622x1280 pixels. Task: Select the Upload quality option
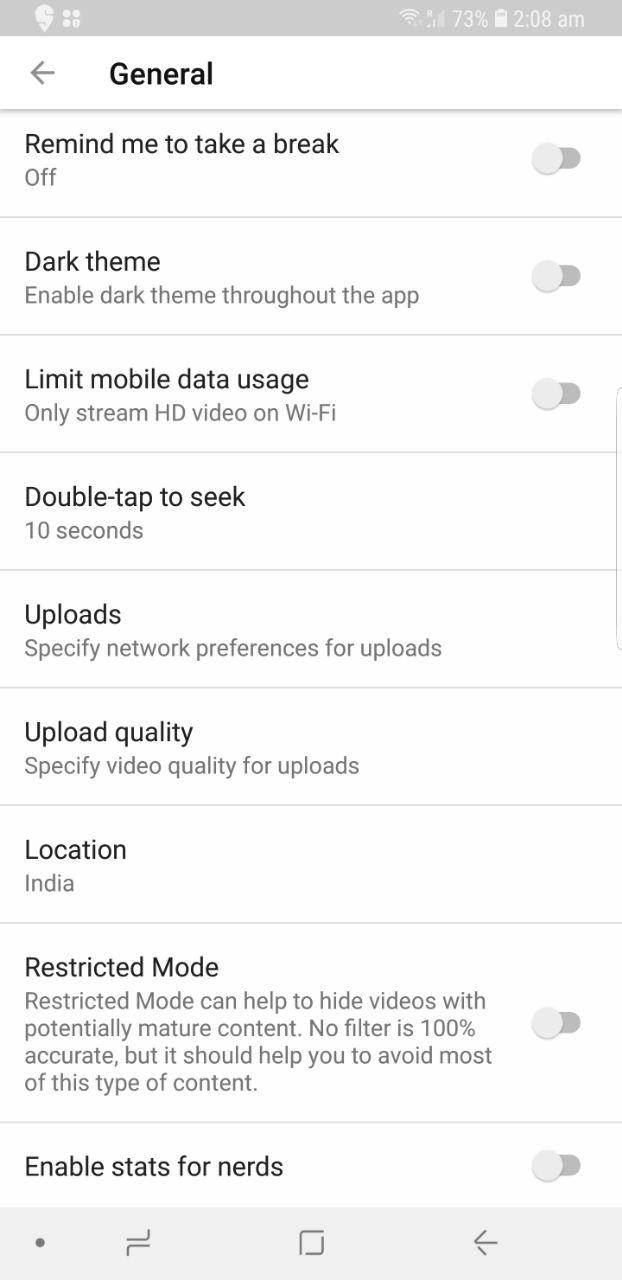point(300,747)
